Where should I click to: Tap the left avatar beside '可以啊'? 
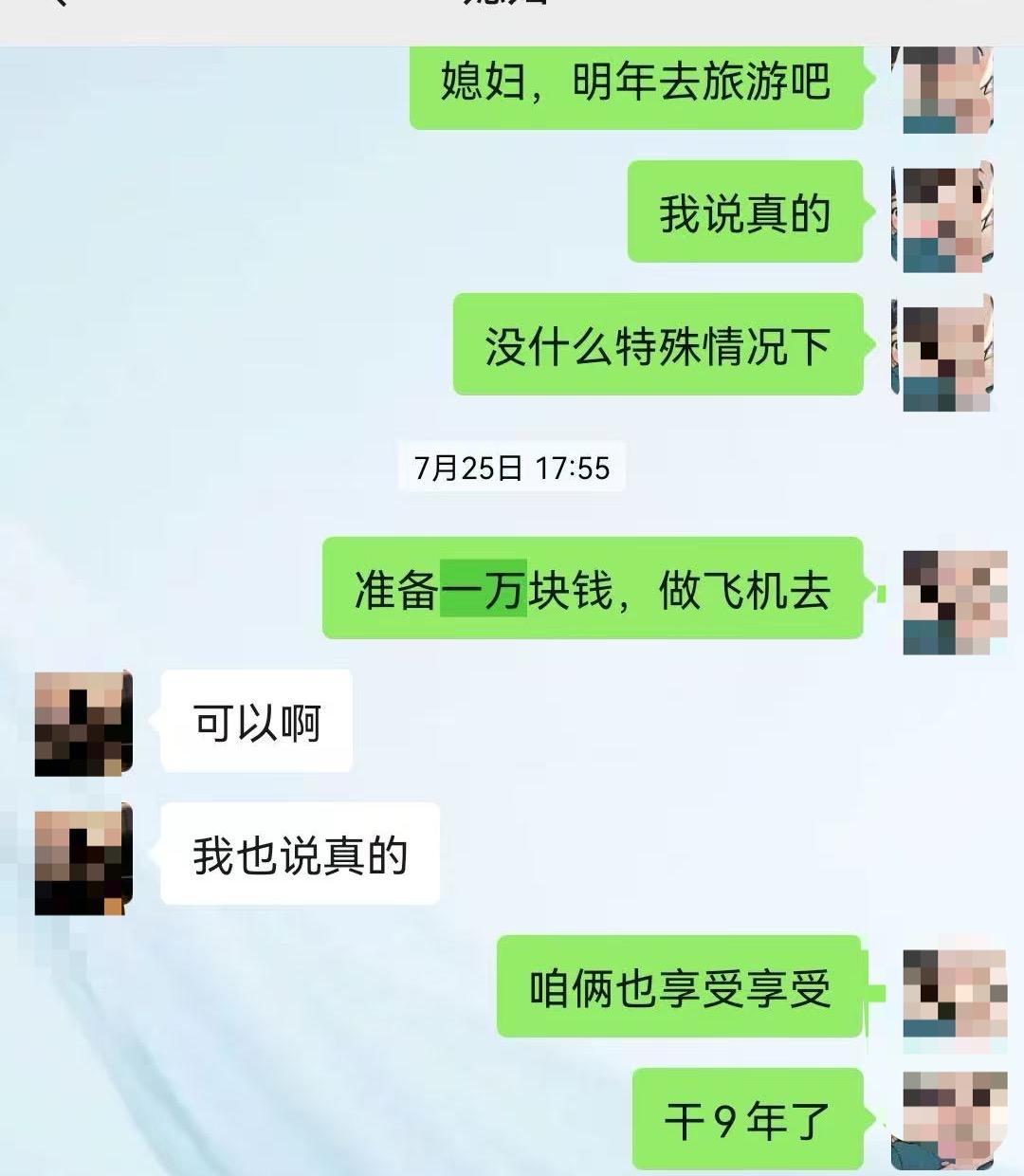pyautogui.click(x=81, y=721)
